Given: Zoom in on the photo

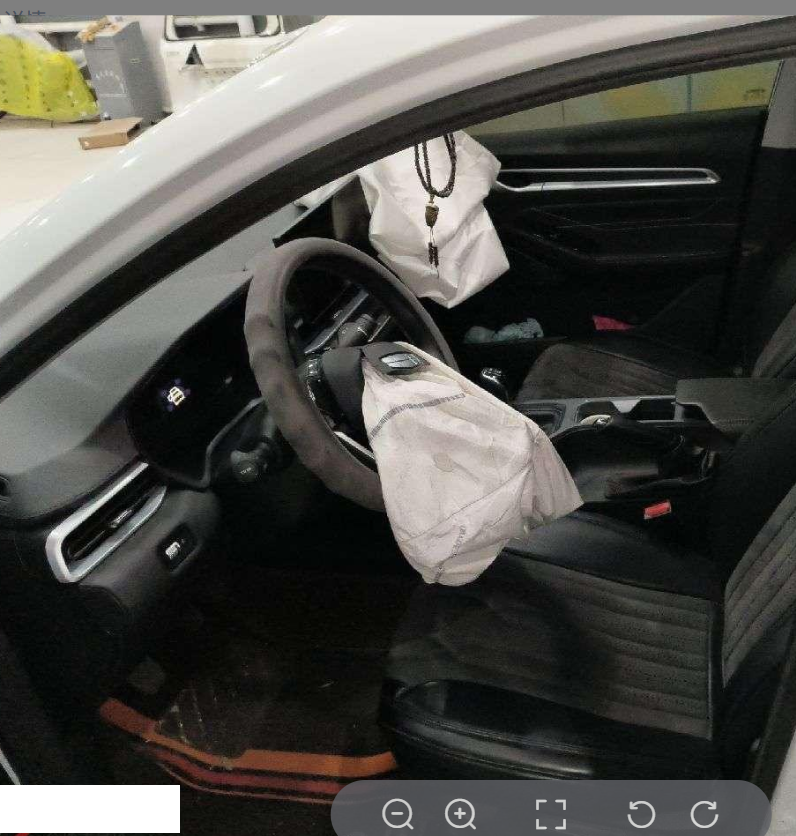Looking at the screenshot, I should 460,814.
